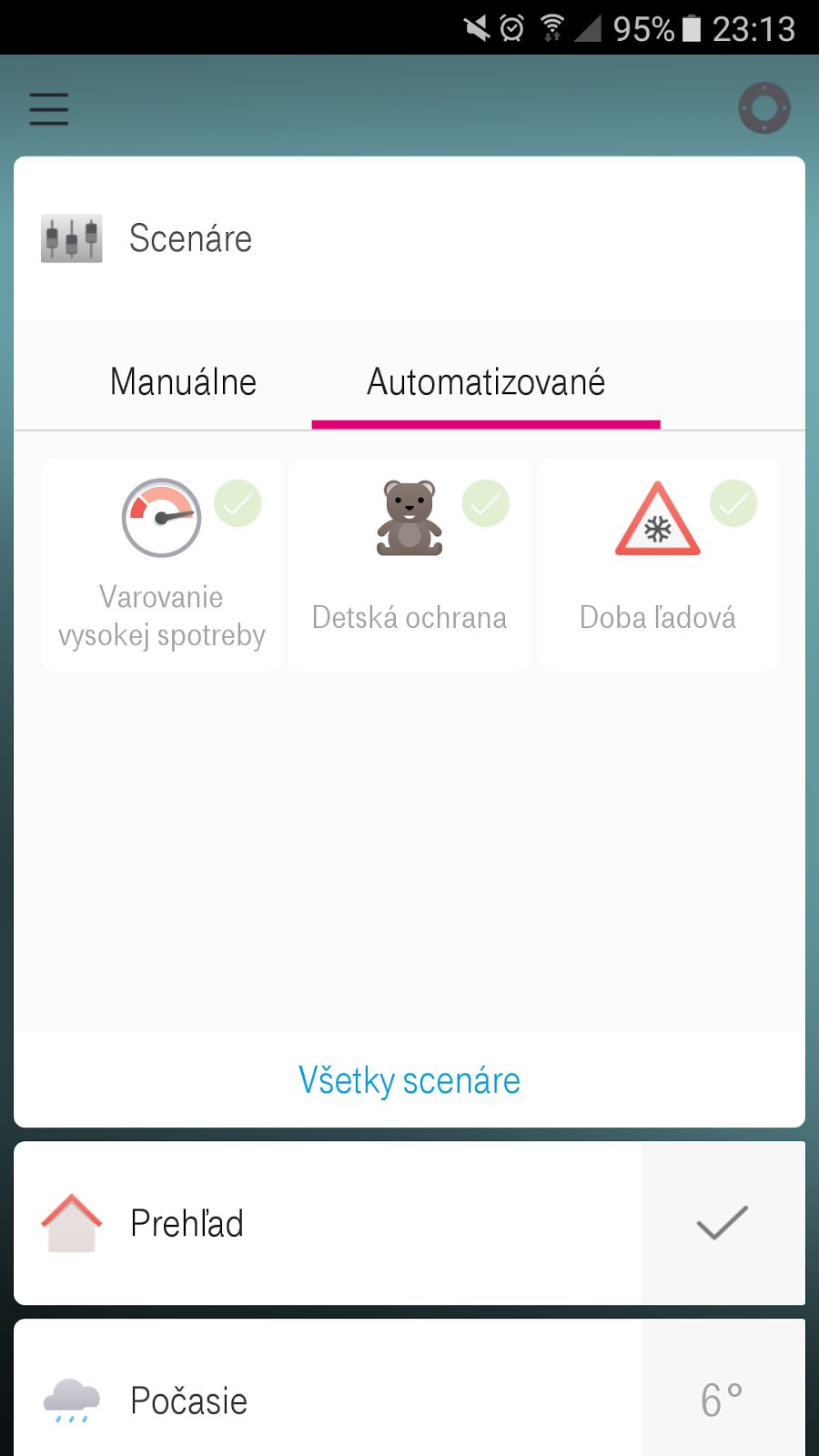Open the Detská ochrana scenario
Viewport: 819px width, 1456px height.
(409, 565)
